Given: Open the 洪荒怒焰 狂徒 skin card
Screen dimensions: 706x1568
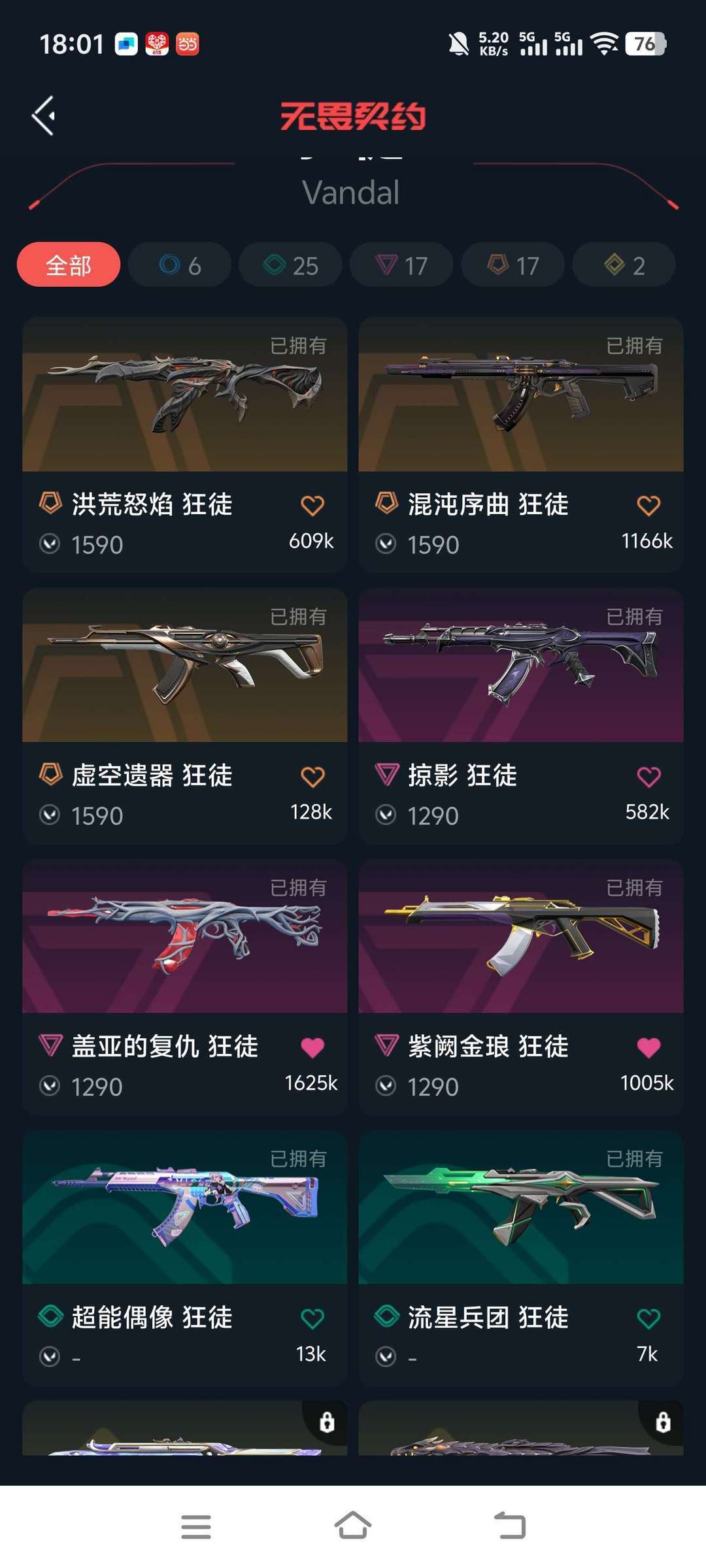Looking at the screenshot, I should pos(184,445).
